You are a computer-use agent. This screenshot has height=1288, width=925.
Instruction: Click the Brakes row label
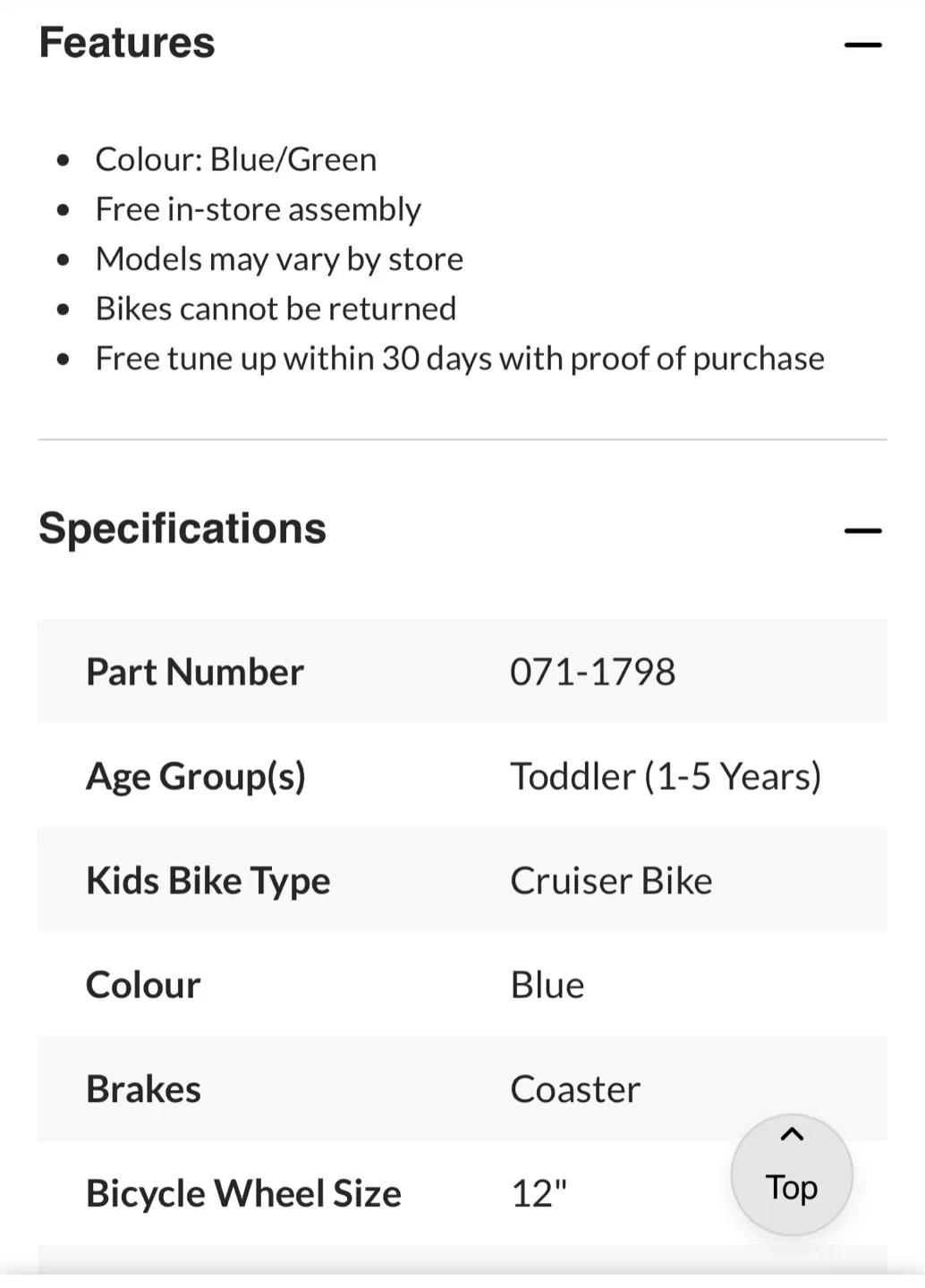pos(142,1089)
